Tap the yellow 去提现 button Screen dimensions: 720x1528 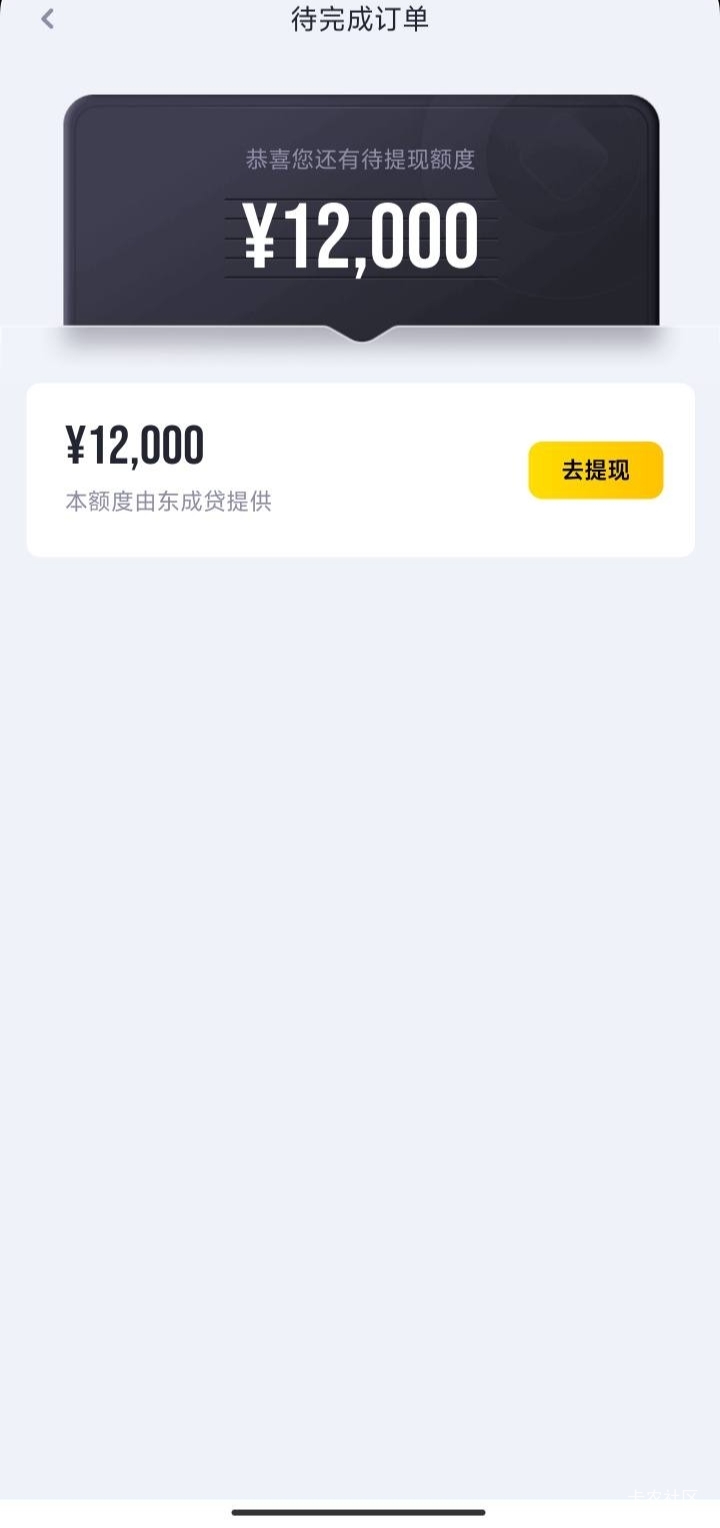coord(596,470)
